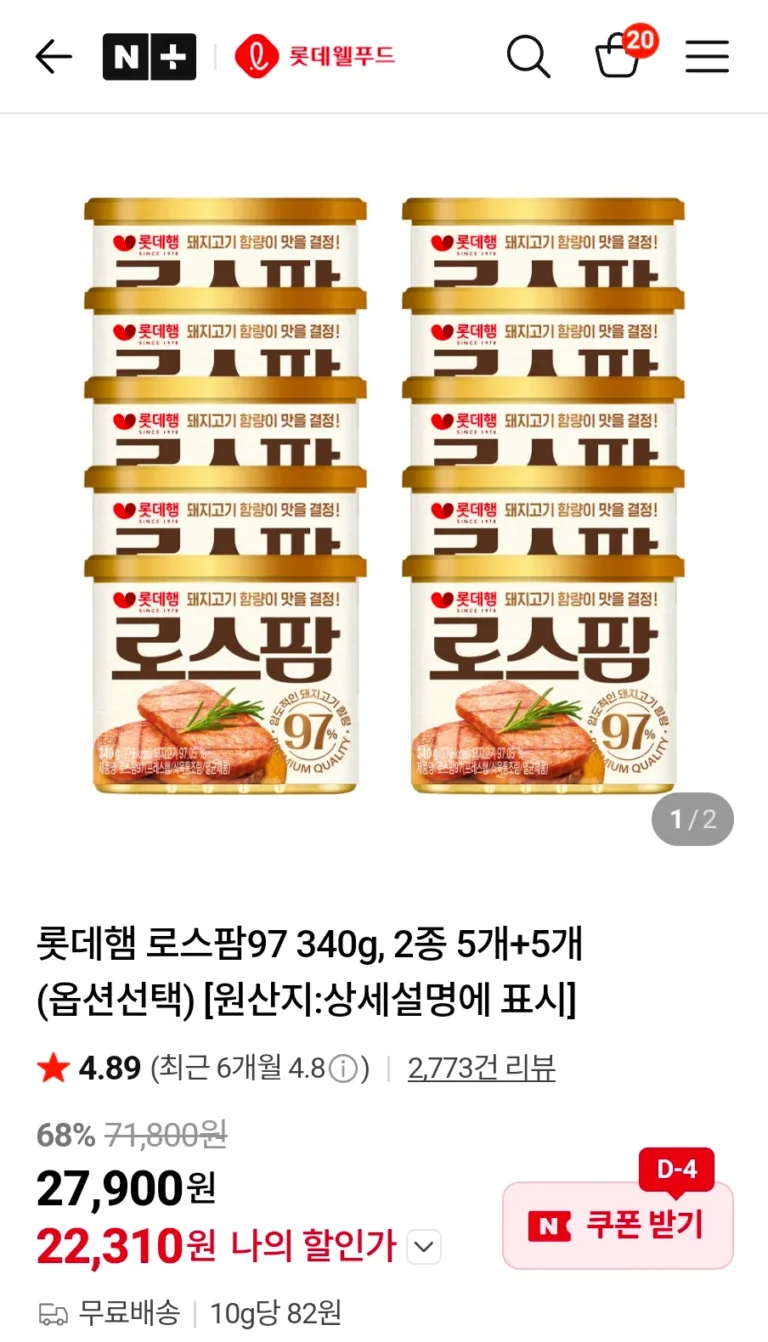Screen dimensions: 768x1342
Task: Go back to the previous page
Action: point(53,57)
